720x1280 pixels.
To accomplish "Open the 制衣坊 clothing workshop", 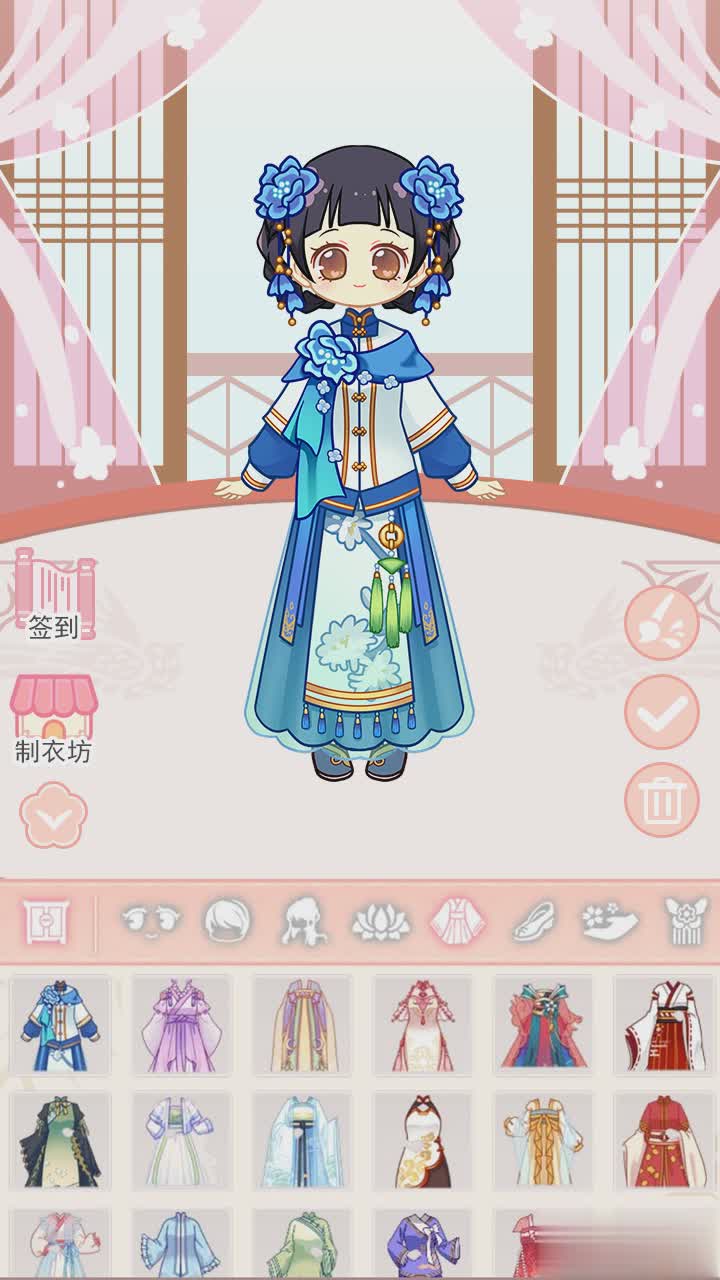I will pos(54,718).
